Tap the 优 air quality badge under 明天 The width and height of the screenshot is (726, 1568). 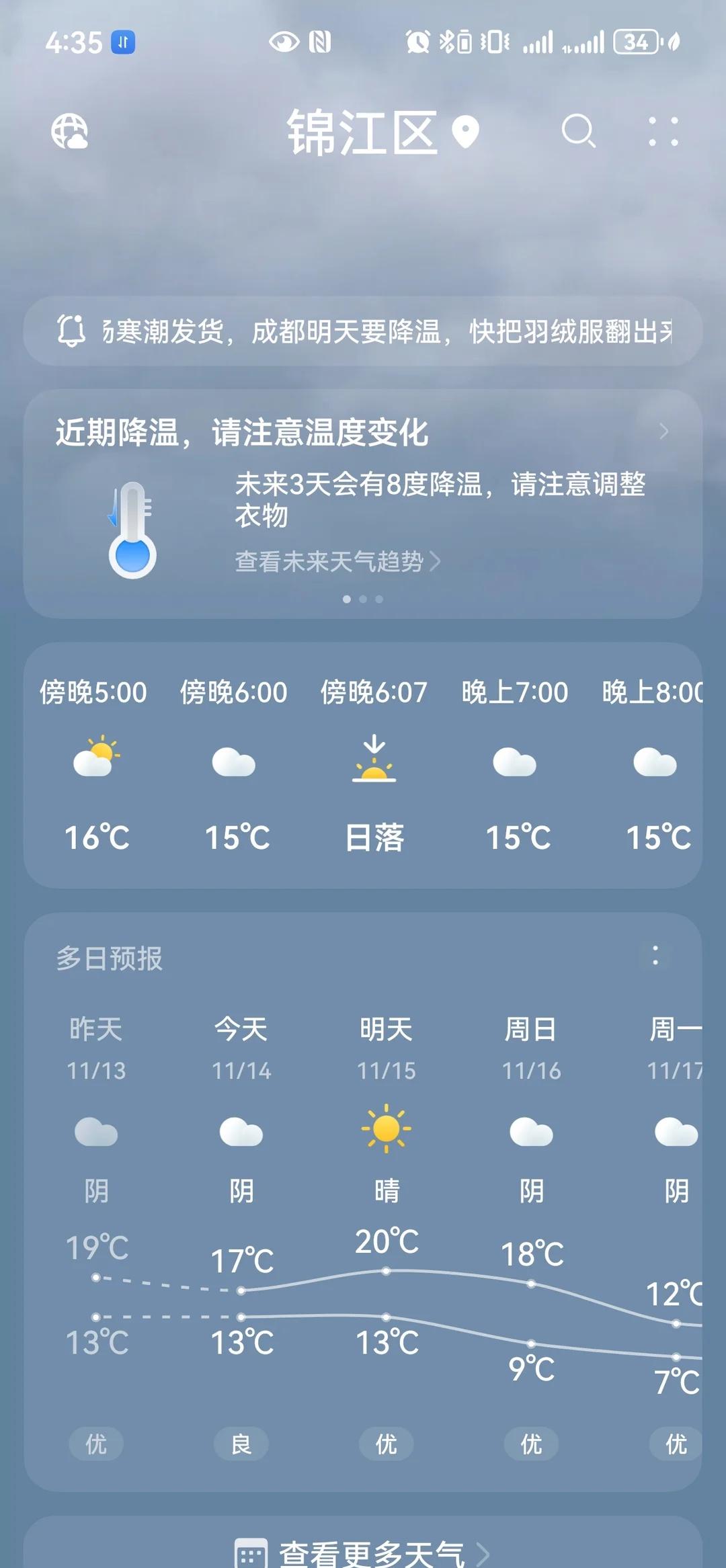click(385, 1444)
